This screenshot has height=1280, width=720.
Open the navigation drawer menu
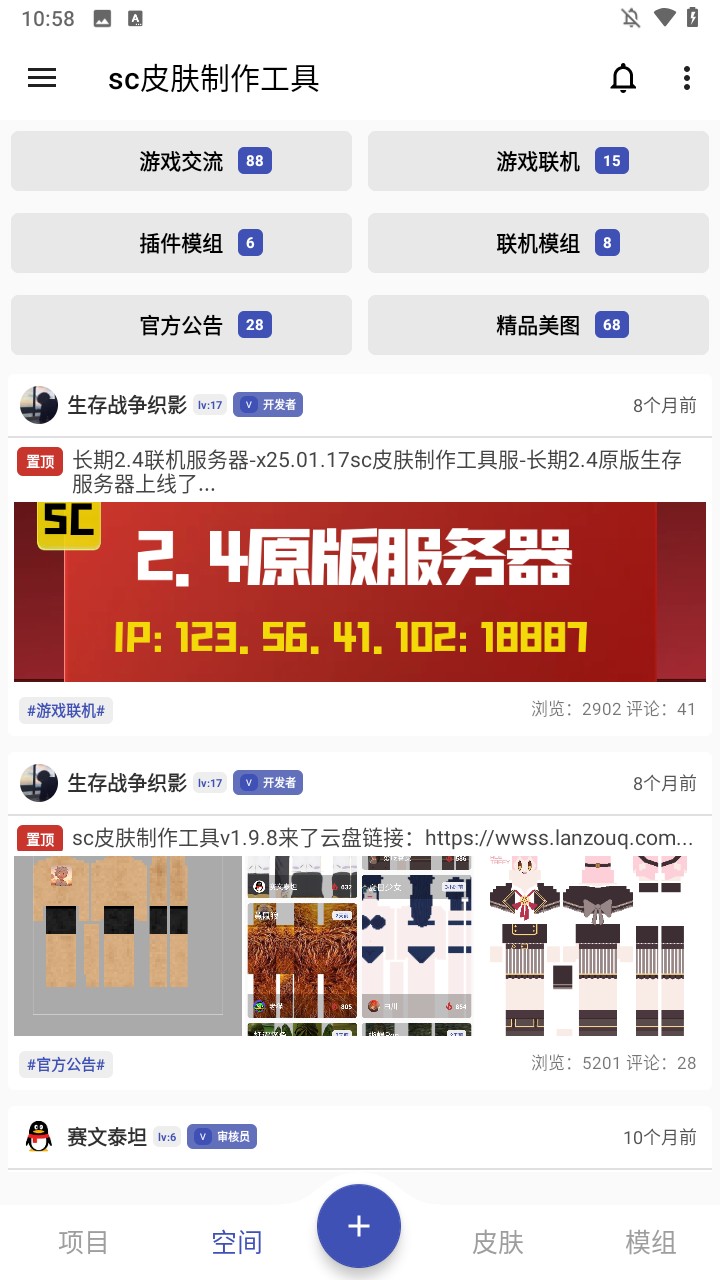click(x=41, y=78)
